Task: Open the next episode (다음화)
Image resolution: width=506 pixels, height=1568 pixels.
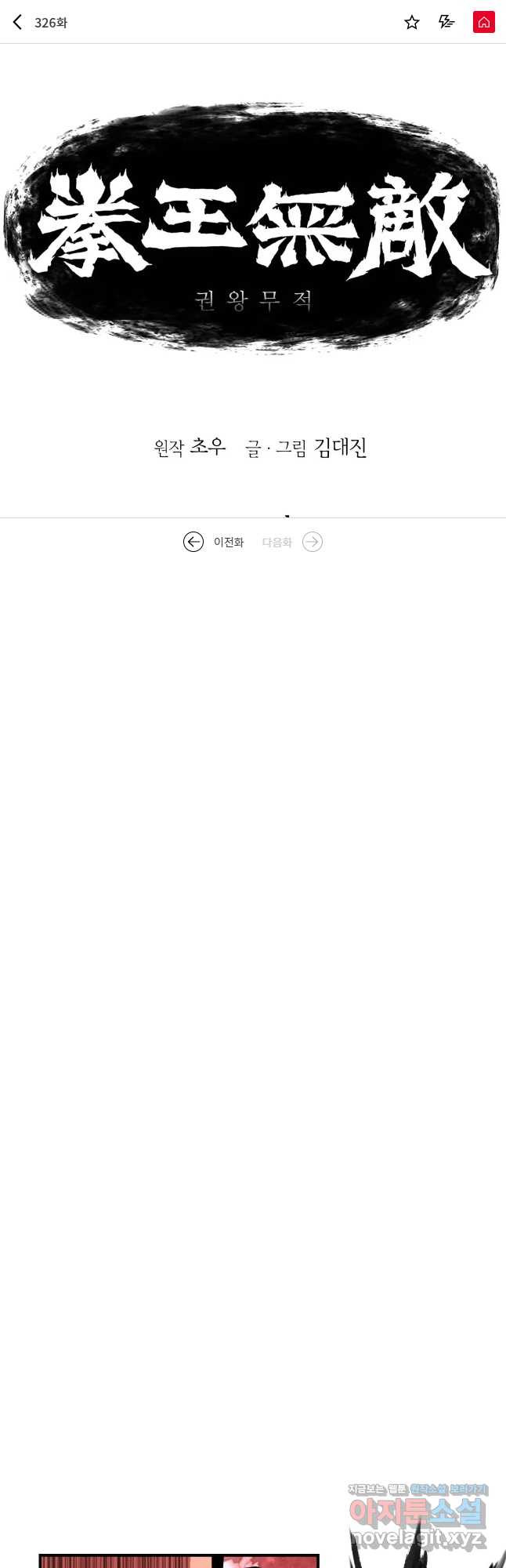Action: 292,542
